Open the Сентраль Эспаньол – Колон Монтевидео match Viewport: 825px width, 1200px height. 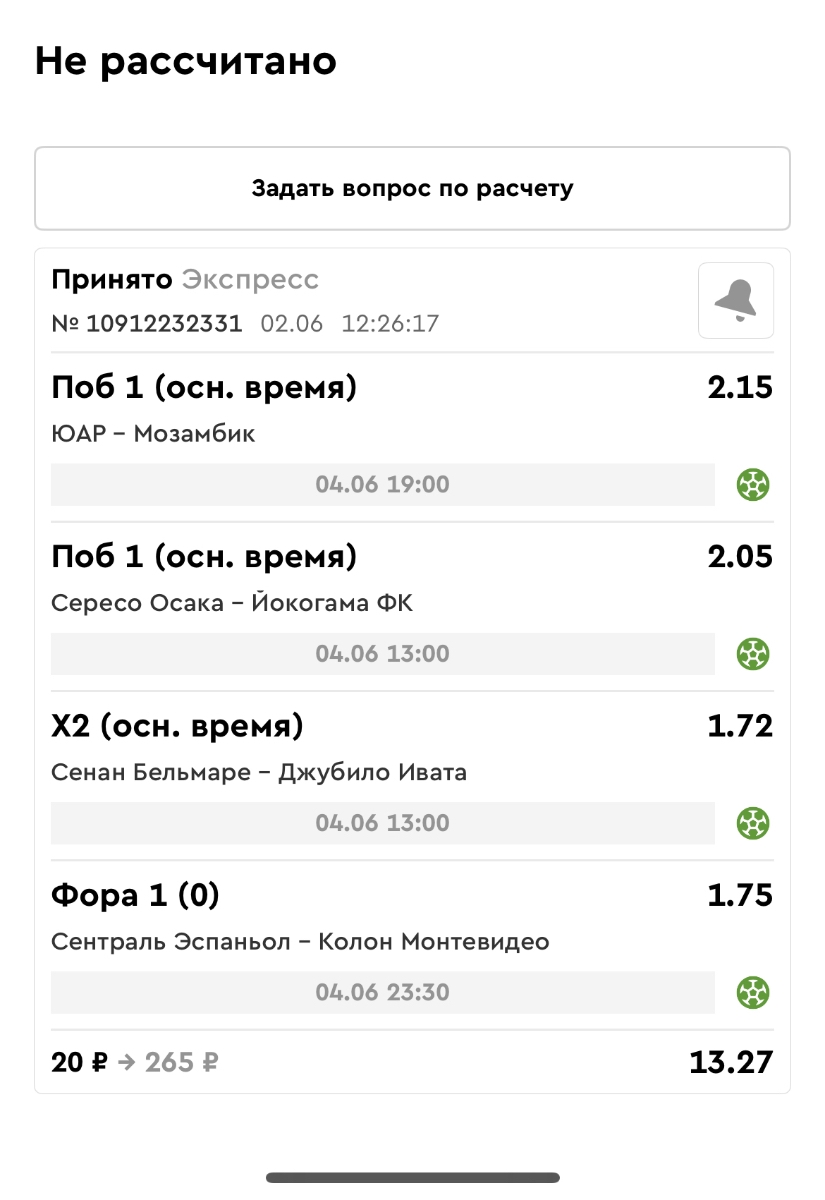(300, 941)
